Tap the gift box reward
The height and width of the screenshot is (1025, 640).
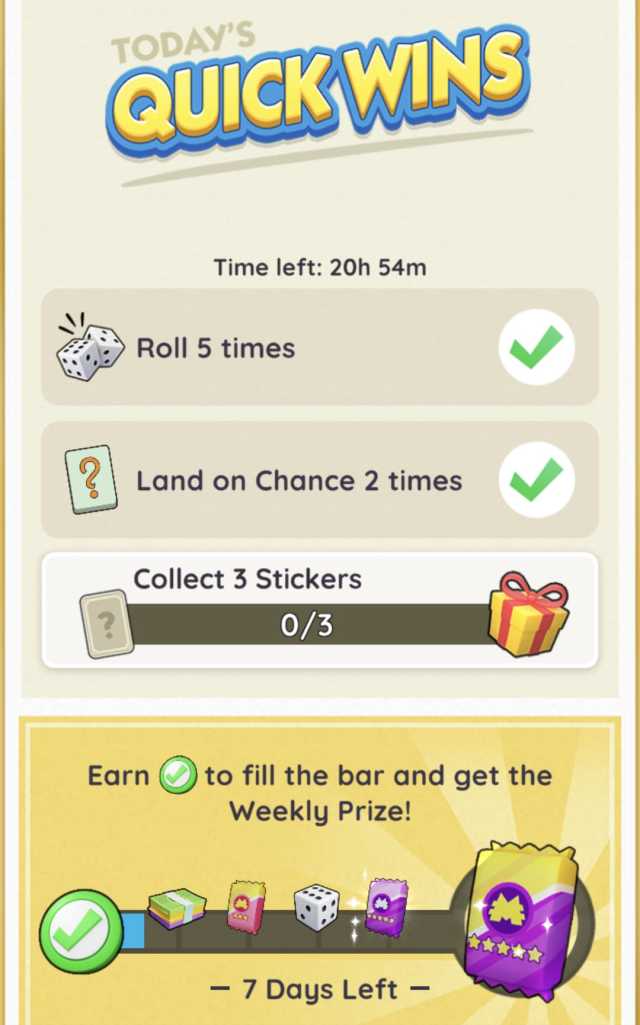pyautogui.click(x=527, y=614)
